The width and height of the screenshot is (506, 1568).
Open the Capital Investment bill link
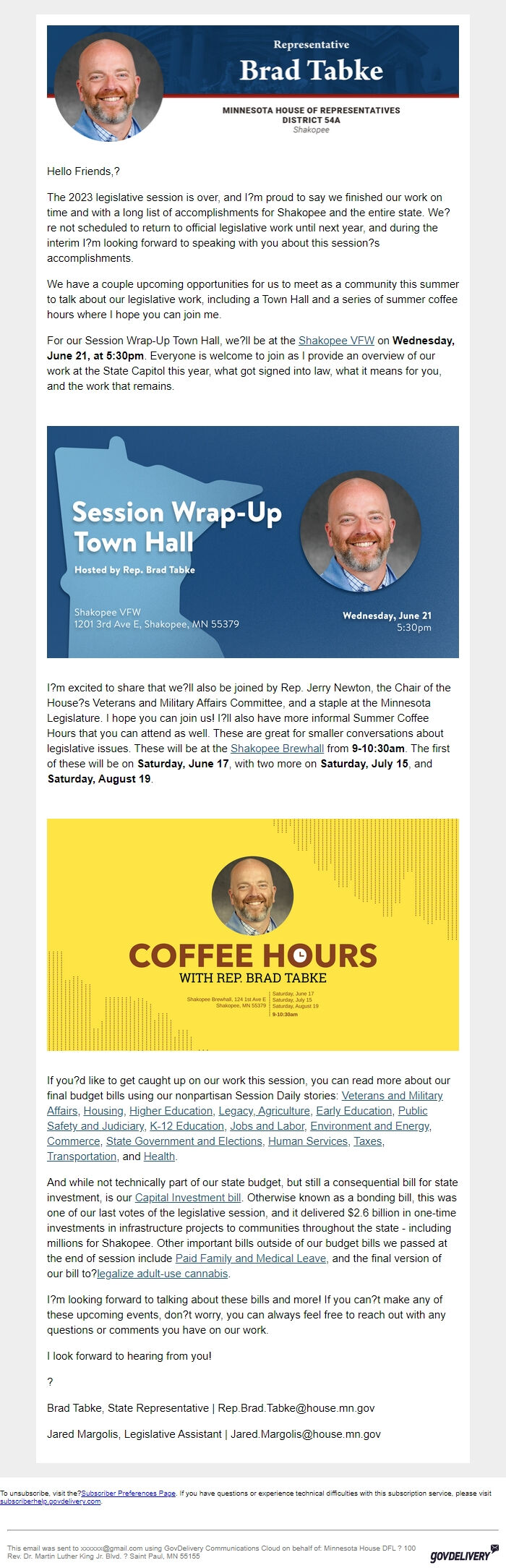[188, 1198]
